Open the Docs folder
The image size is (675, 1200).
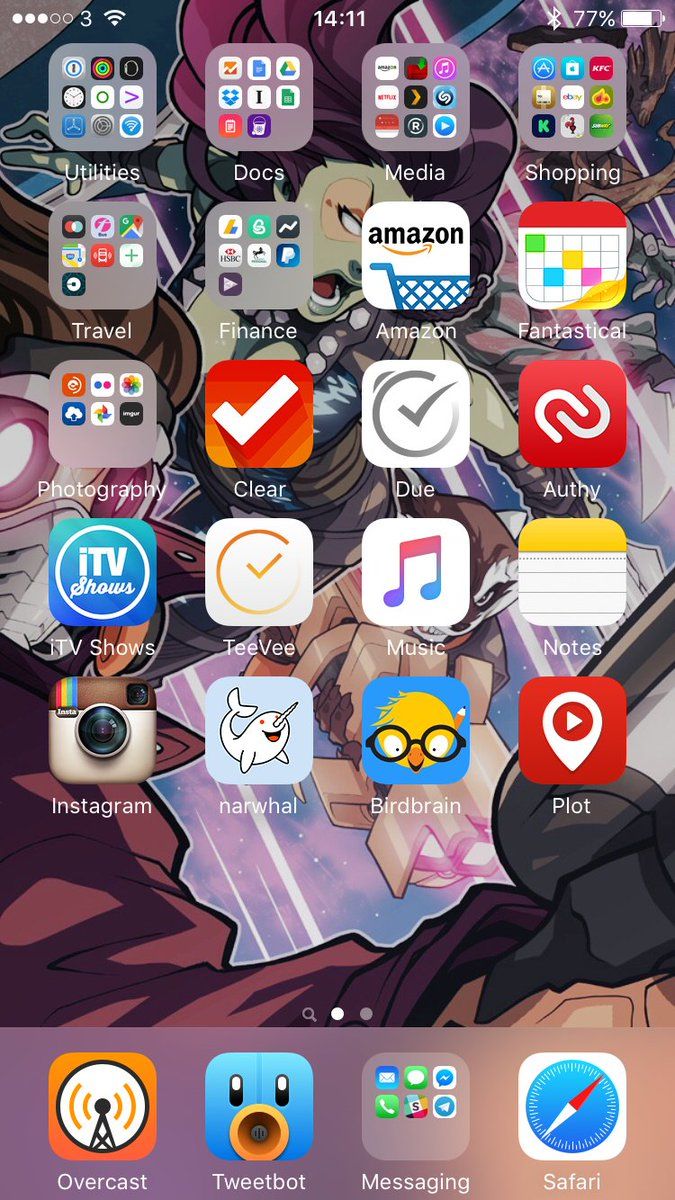click(x=259, y=98)
